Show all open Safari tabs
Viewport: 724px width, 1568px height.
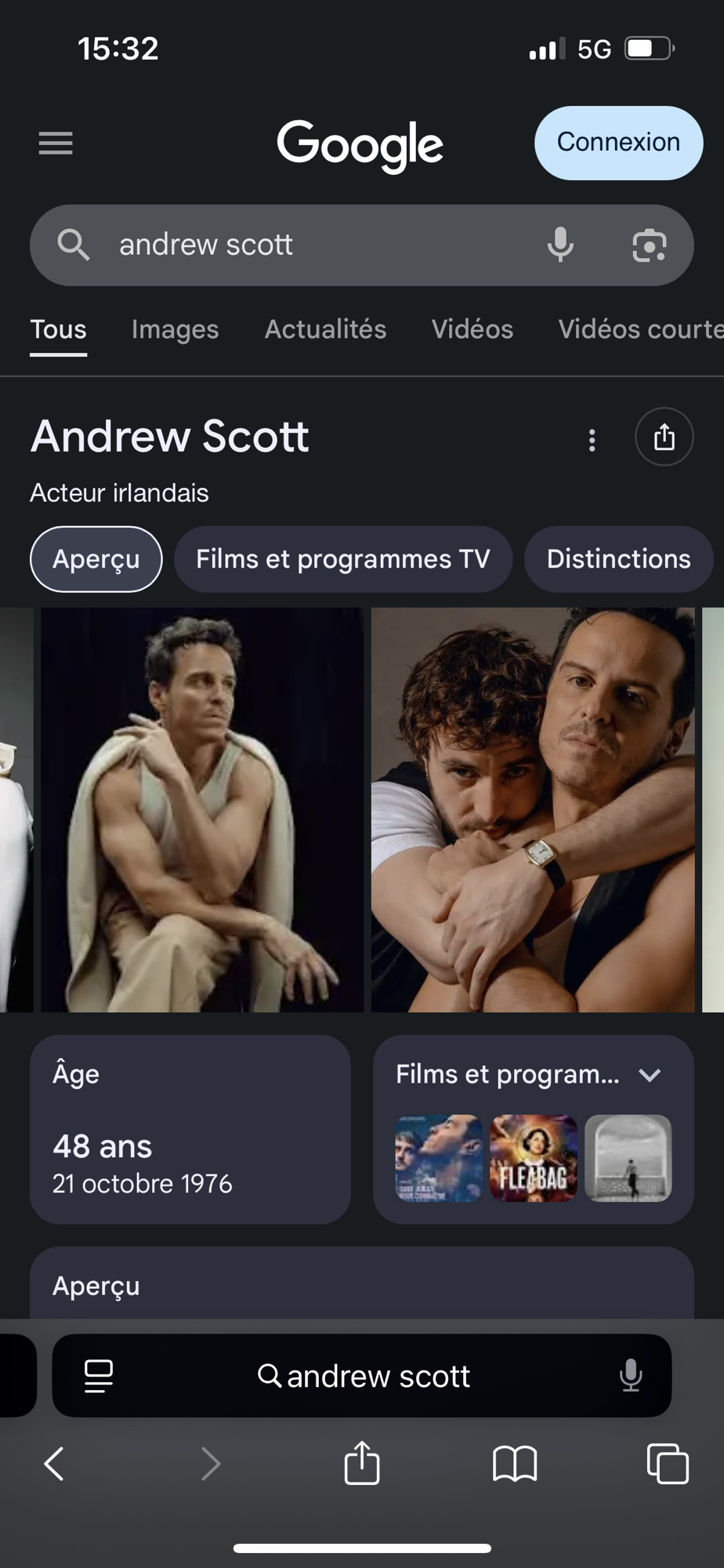pos(668,1463)
